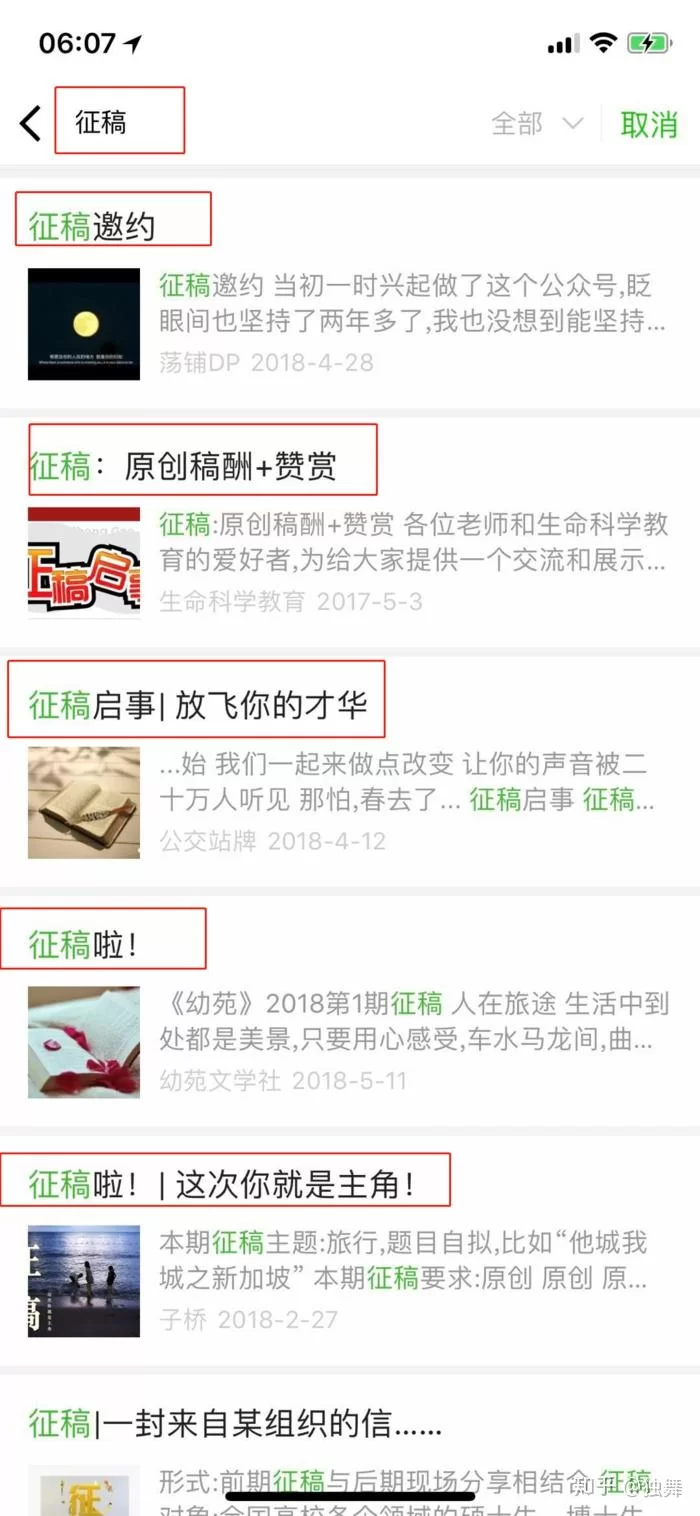Cancel the search with 取消
Viewport: 700px width, 1516px height.
point(648,124)
